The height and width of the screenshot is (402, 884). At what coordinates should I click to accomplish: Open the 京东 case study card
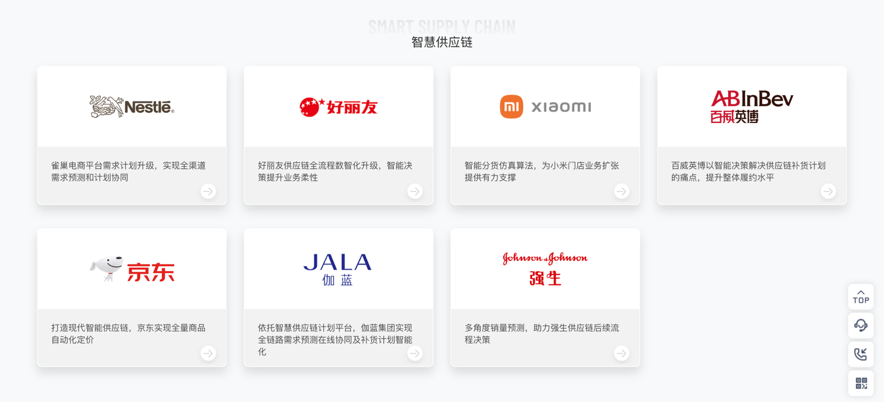(132, 297)
